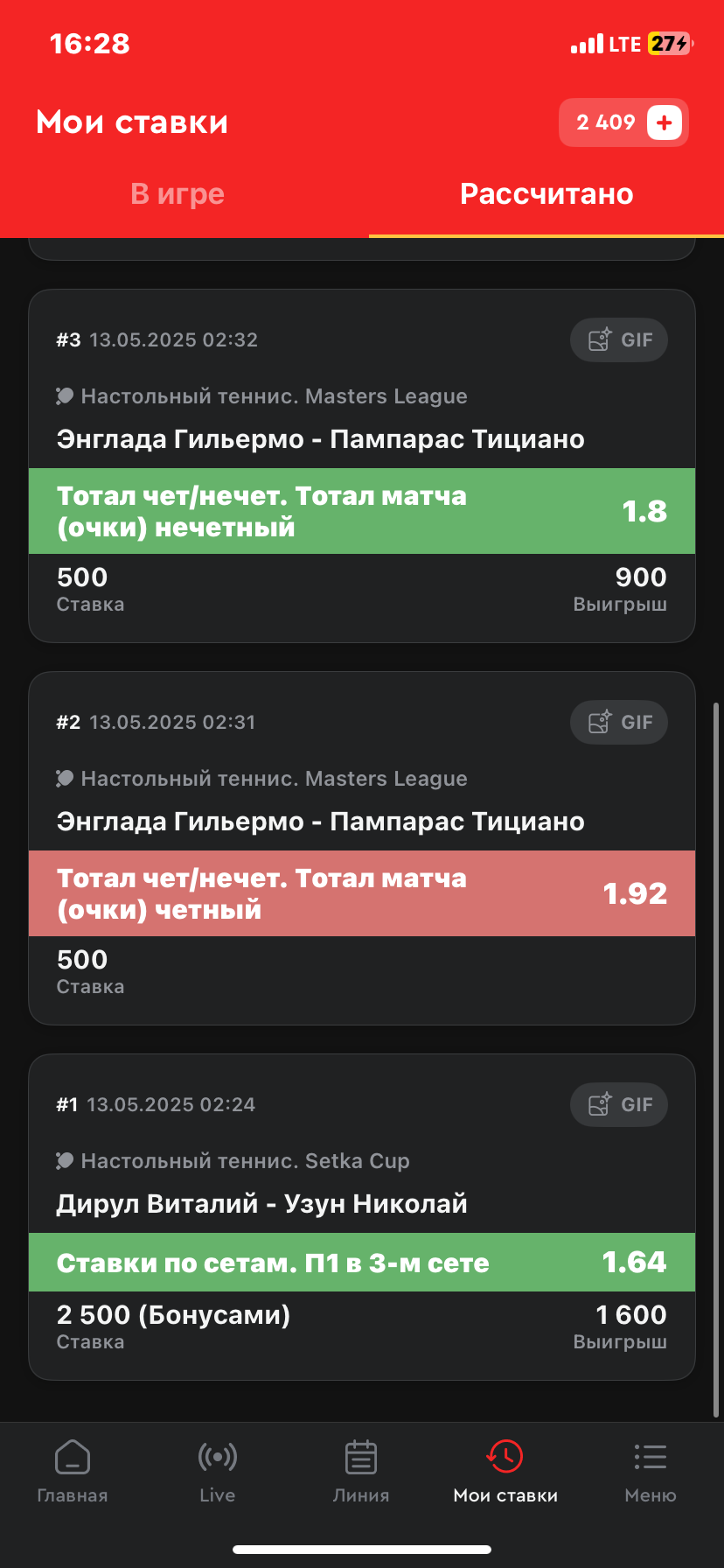Go to the Главная tab

pos(73,1472)
